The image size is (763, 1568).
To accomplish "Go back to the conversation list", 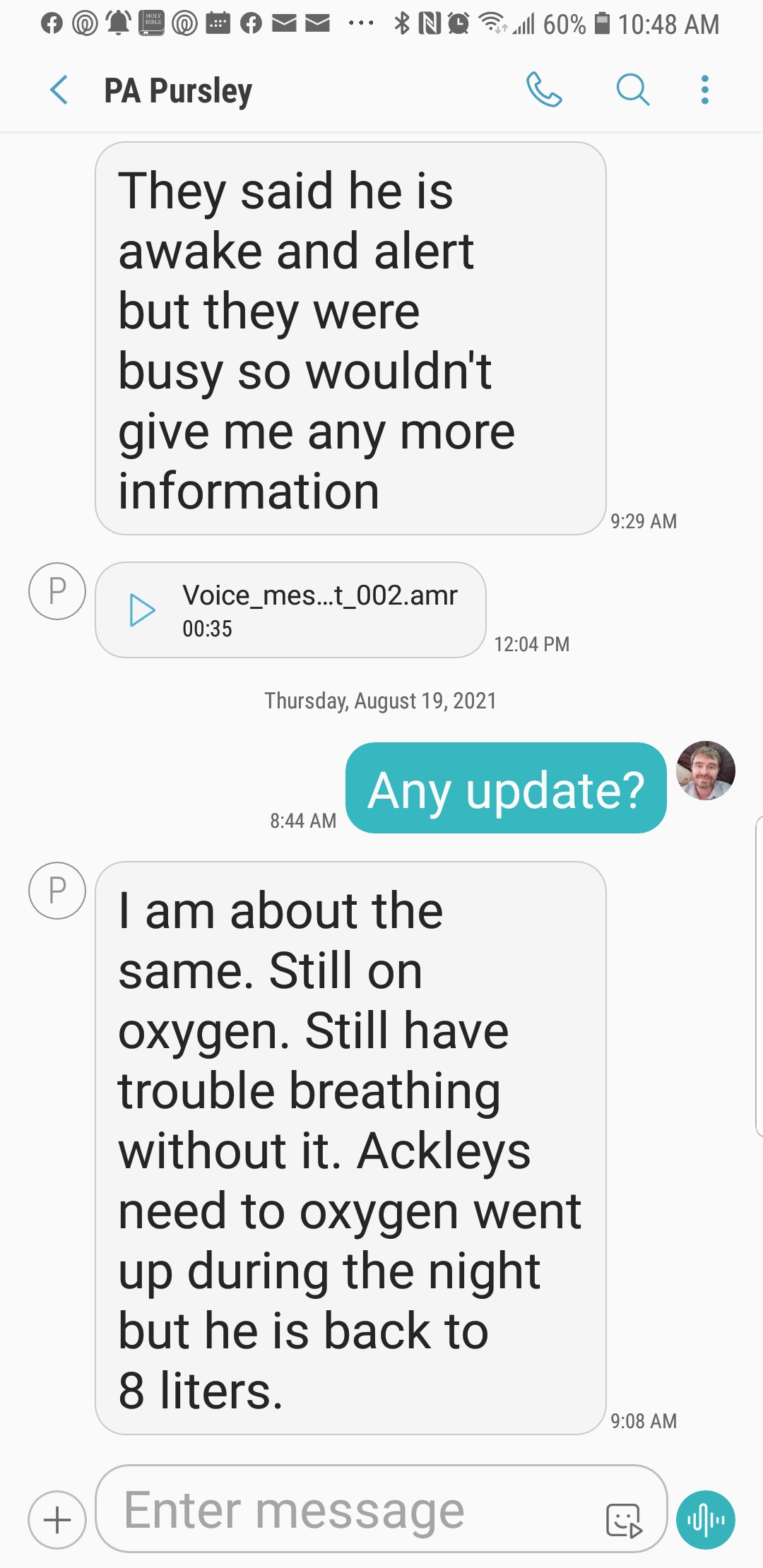I will [x=59, y=90].
